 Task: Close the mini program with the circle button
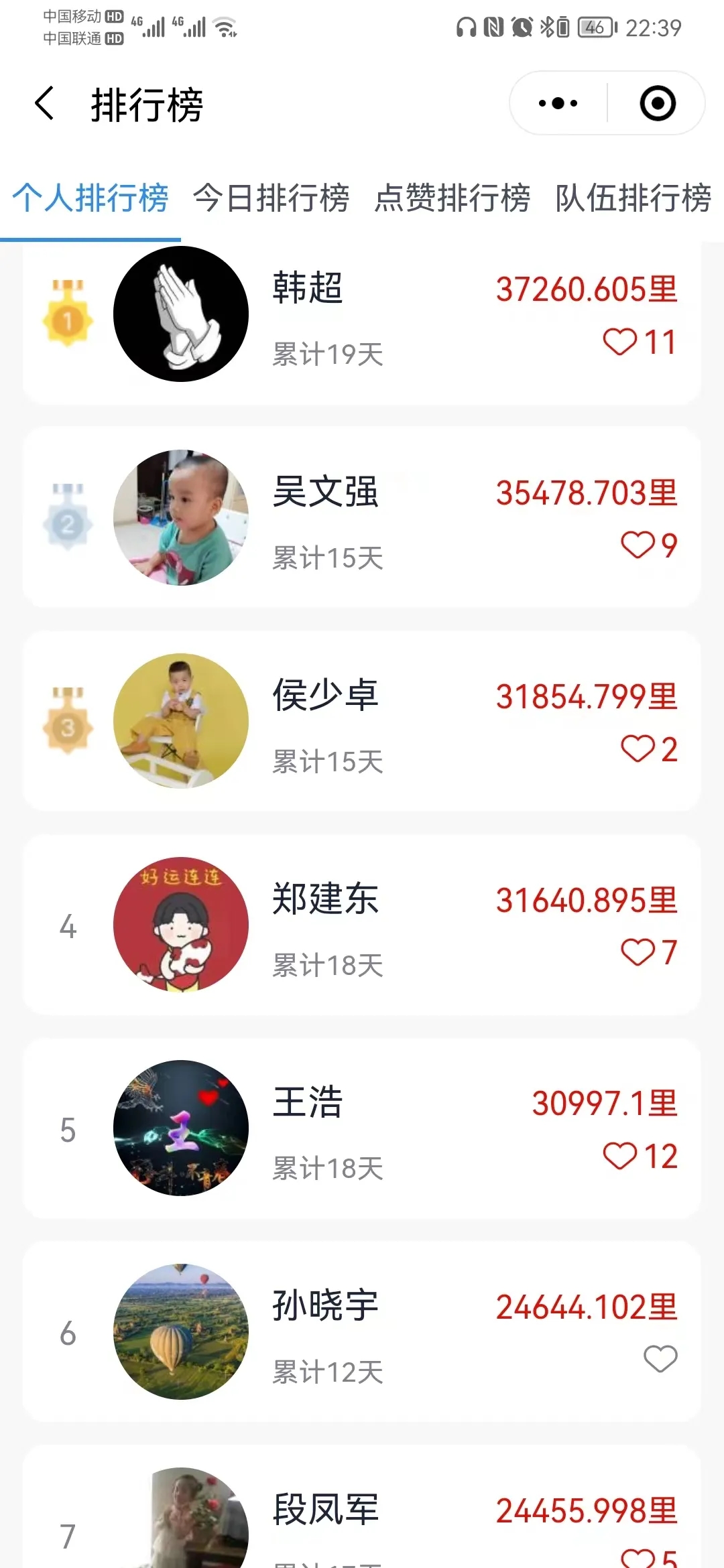pyautogui.click(x=657, y=103)
